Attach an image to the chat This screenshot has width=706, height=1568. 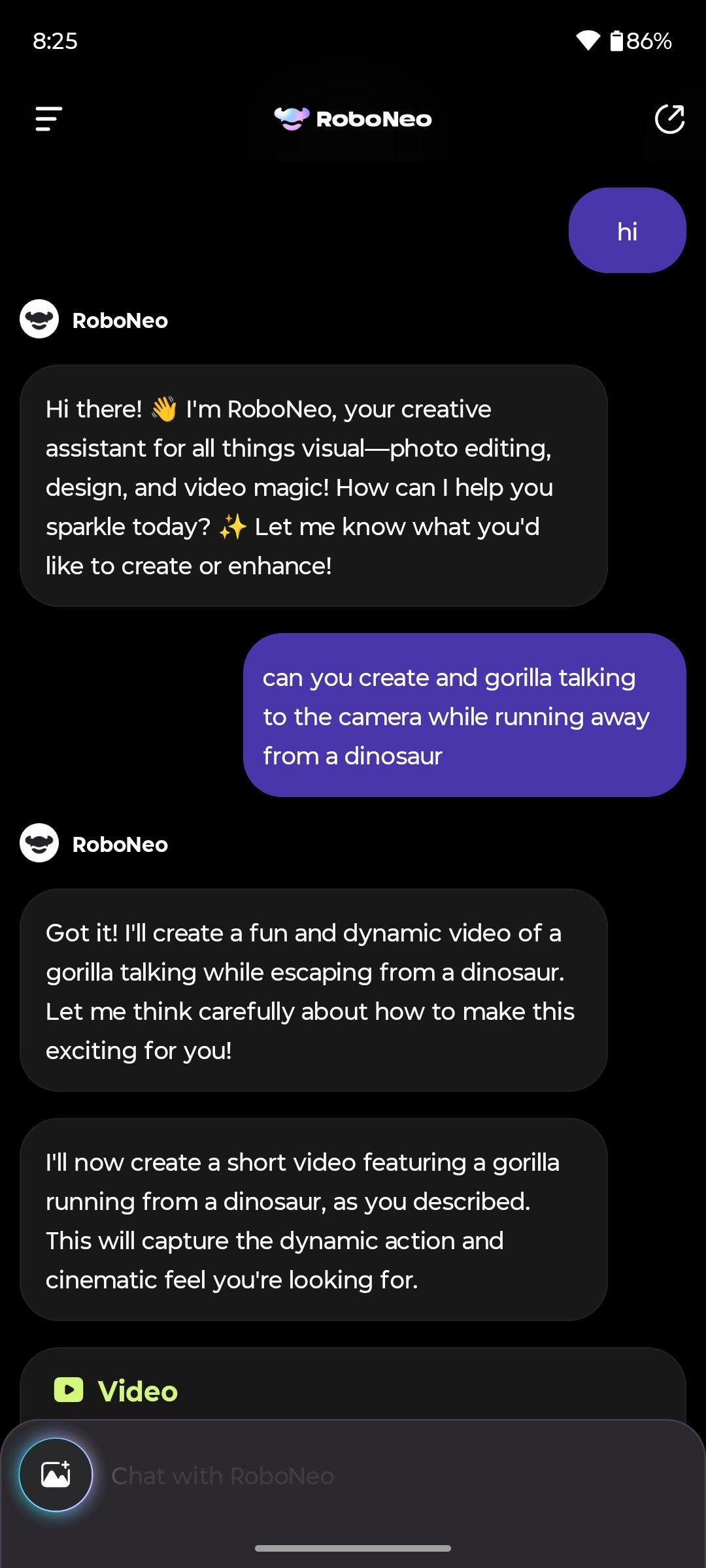pos(56,1475)
